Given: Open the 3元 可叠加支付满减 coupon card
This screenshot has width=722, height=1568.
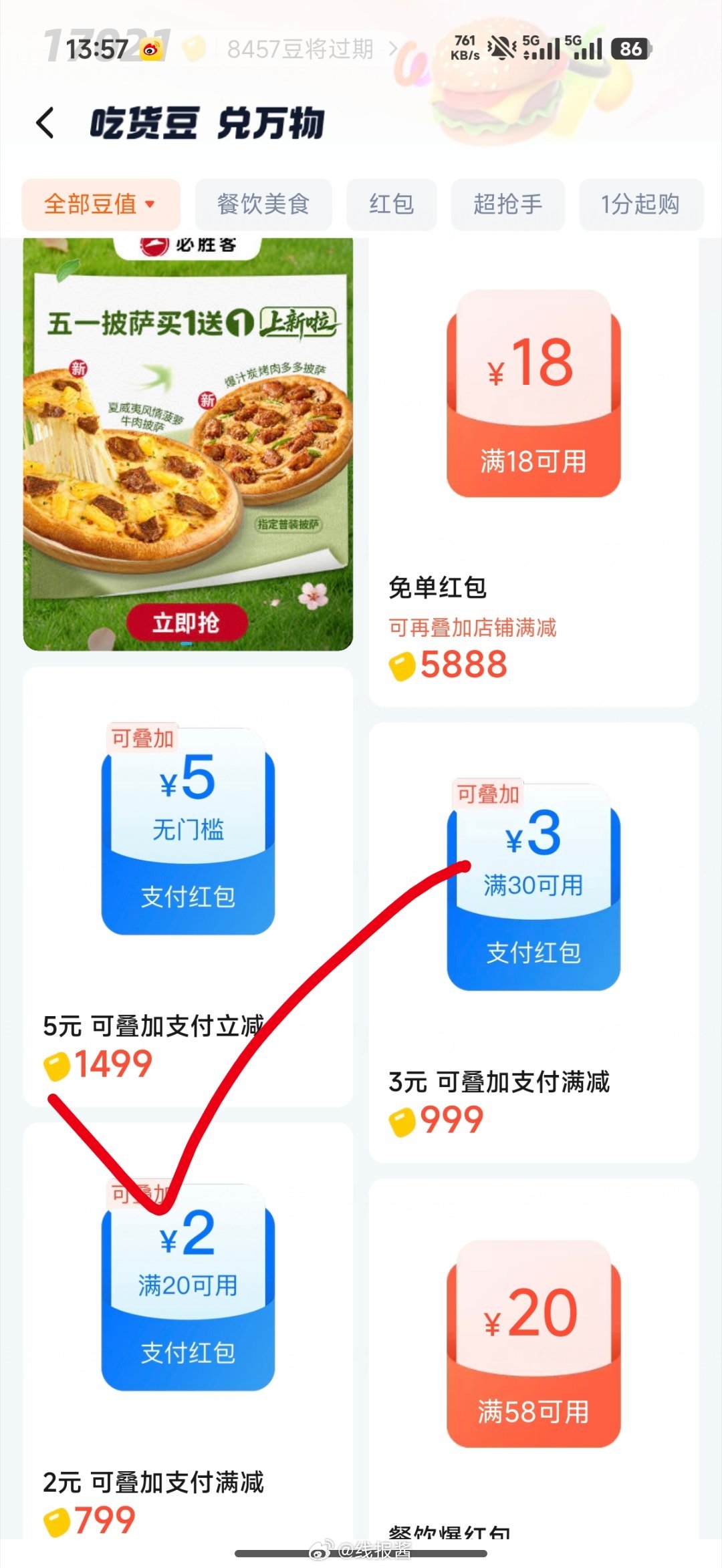Looking at the screenshot, I should click(x=533, y=942).
